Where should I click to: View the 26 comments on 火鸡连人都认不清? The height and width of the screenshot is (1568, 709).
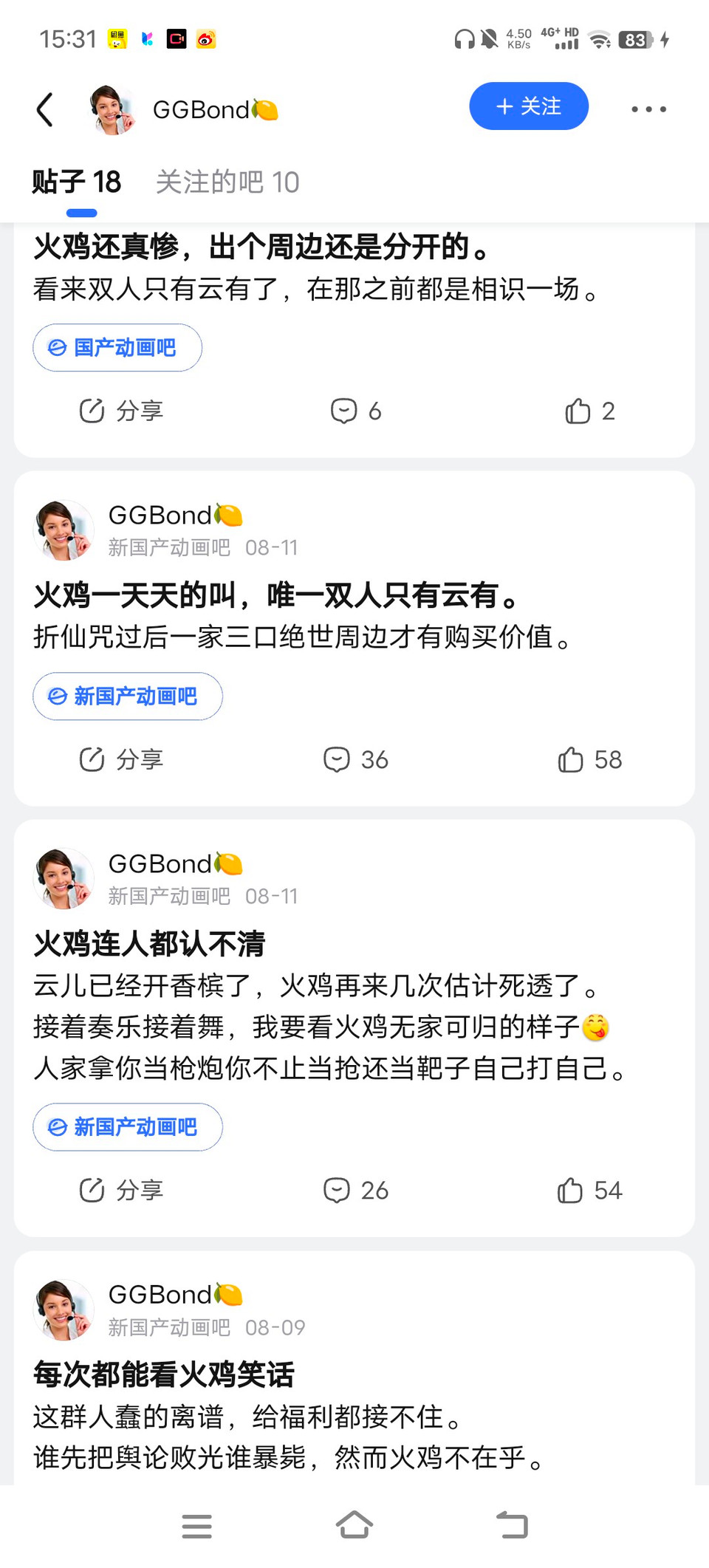[356, 1190]
